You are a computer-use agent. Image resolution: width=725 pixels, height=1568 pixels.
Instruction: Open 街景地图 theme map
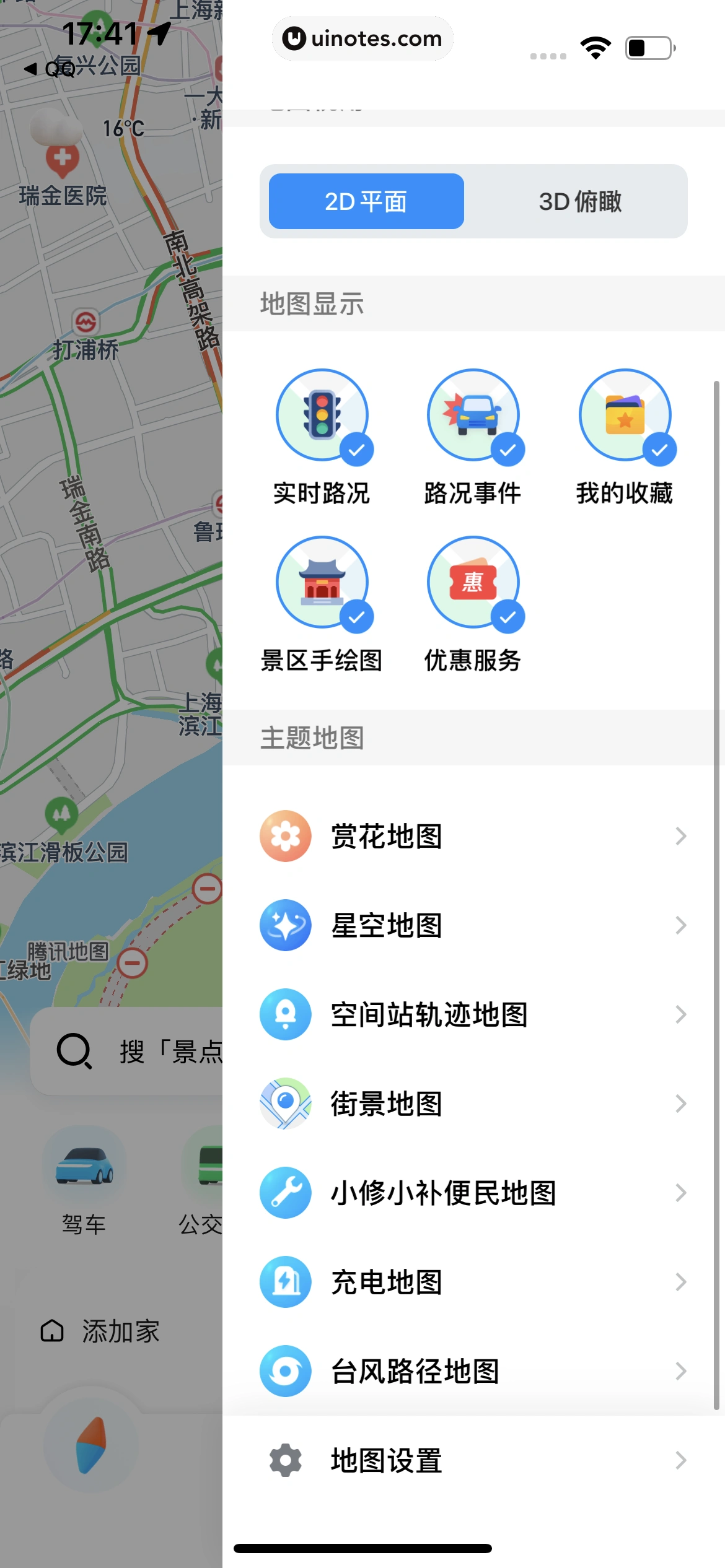point(473,1104)
